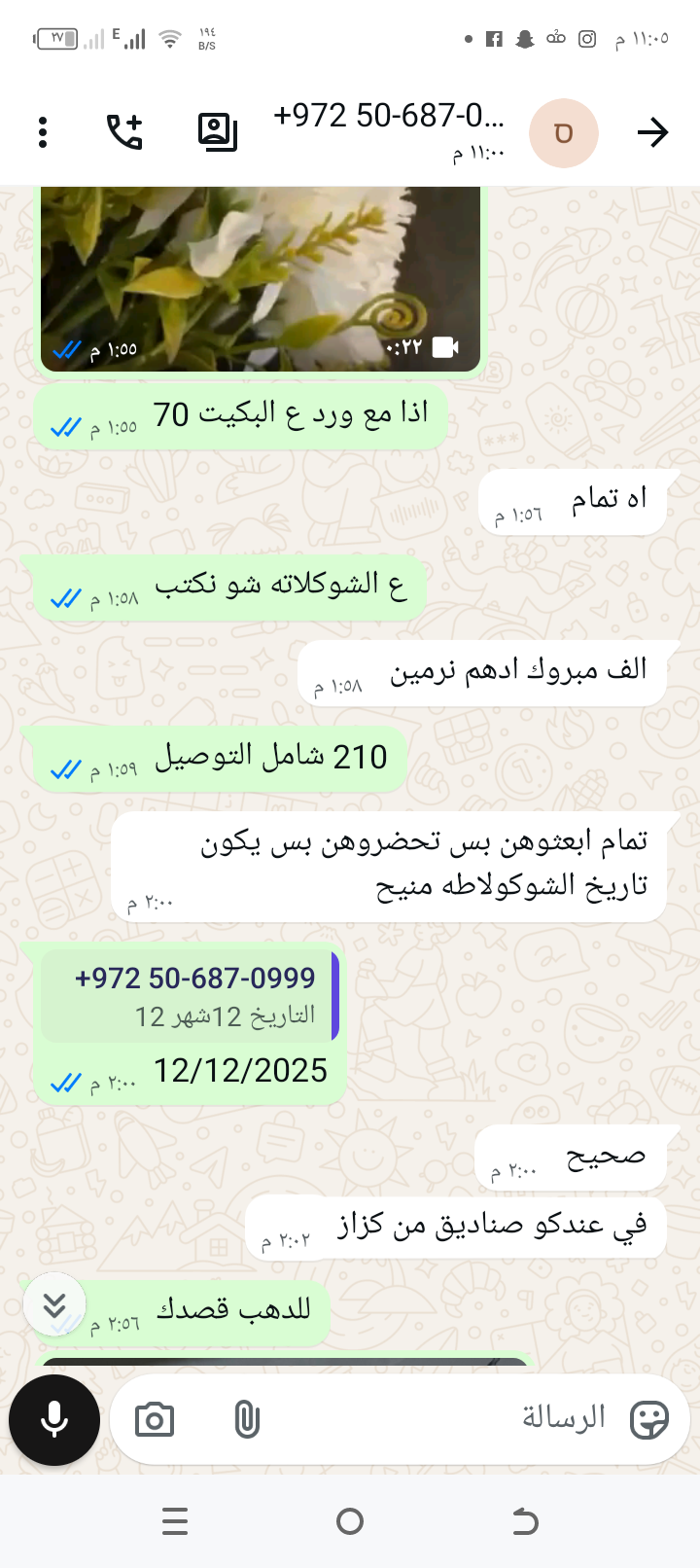Viewport: 700px width, 1568px height.
Task: Record a voice message with the microphone
Action: (x=54, y=1420)
